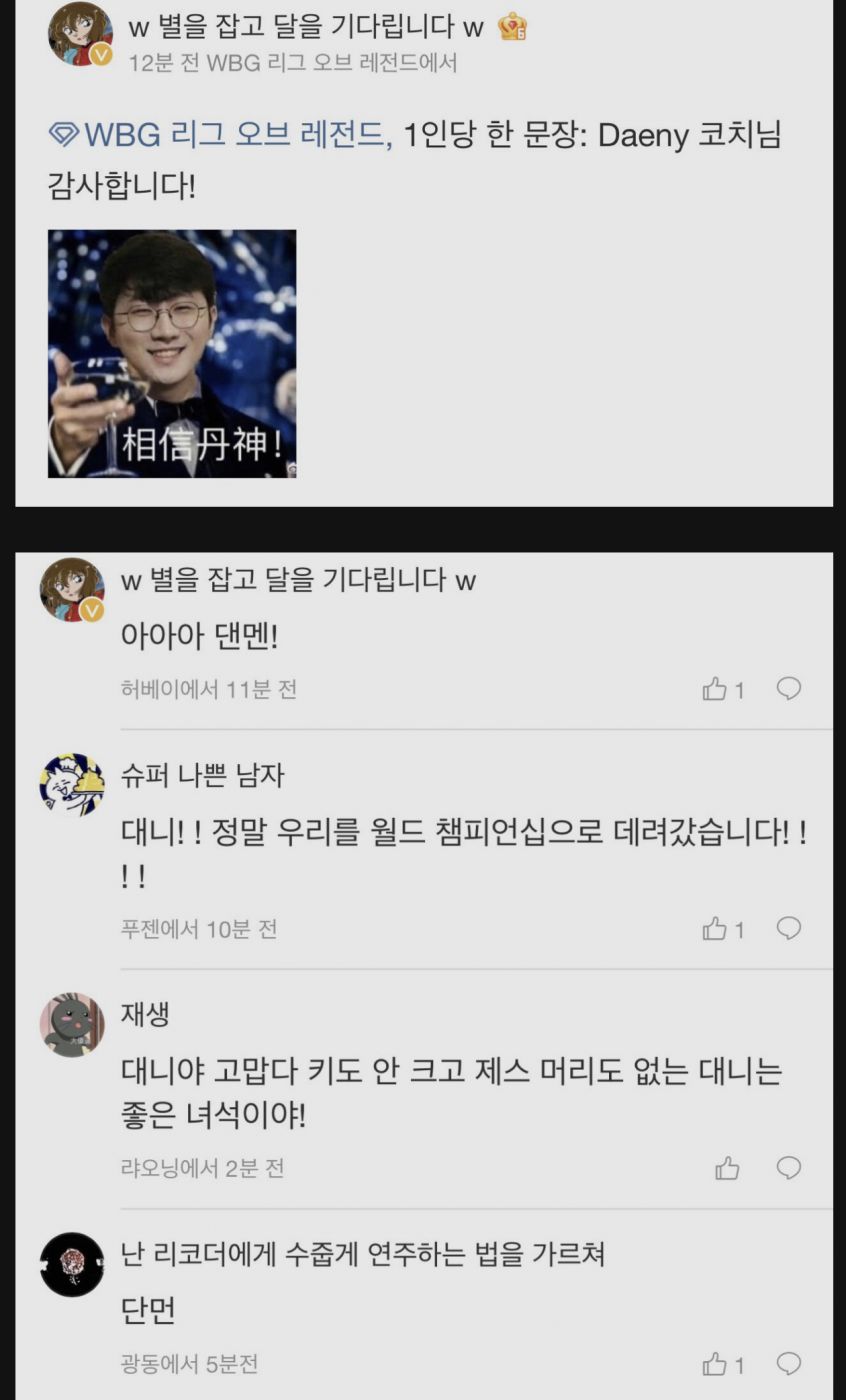Open the post's attached meme image
846x1400 pixels.
(172, 354)
